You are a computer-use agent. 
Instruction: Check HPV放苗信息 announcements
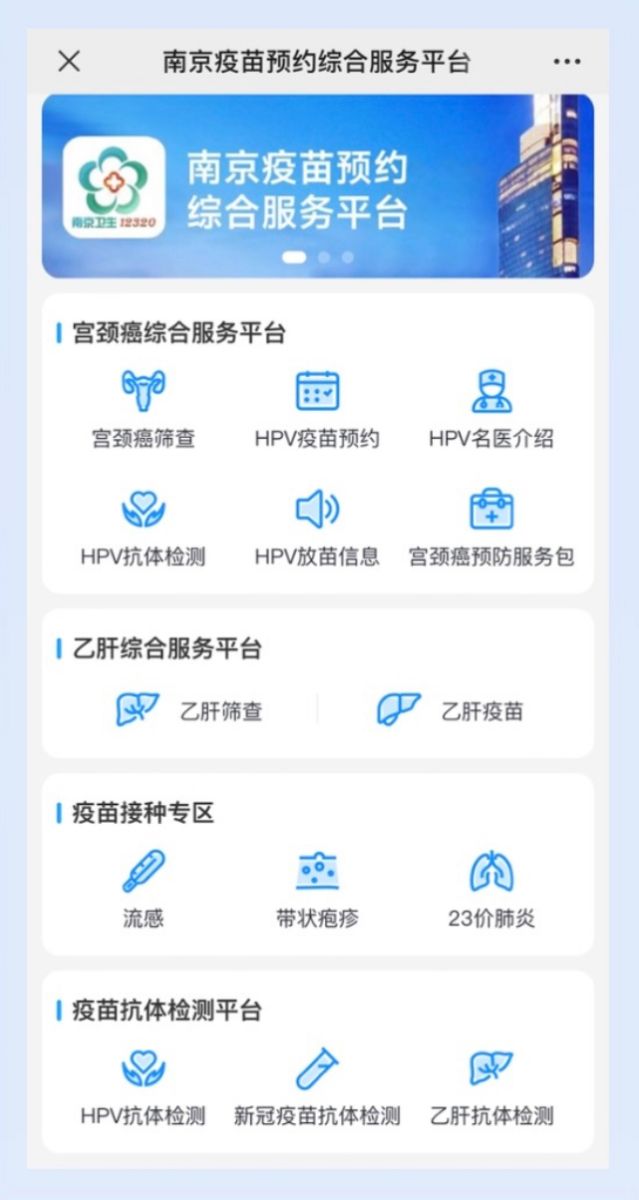click(x=317, y=529)
